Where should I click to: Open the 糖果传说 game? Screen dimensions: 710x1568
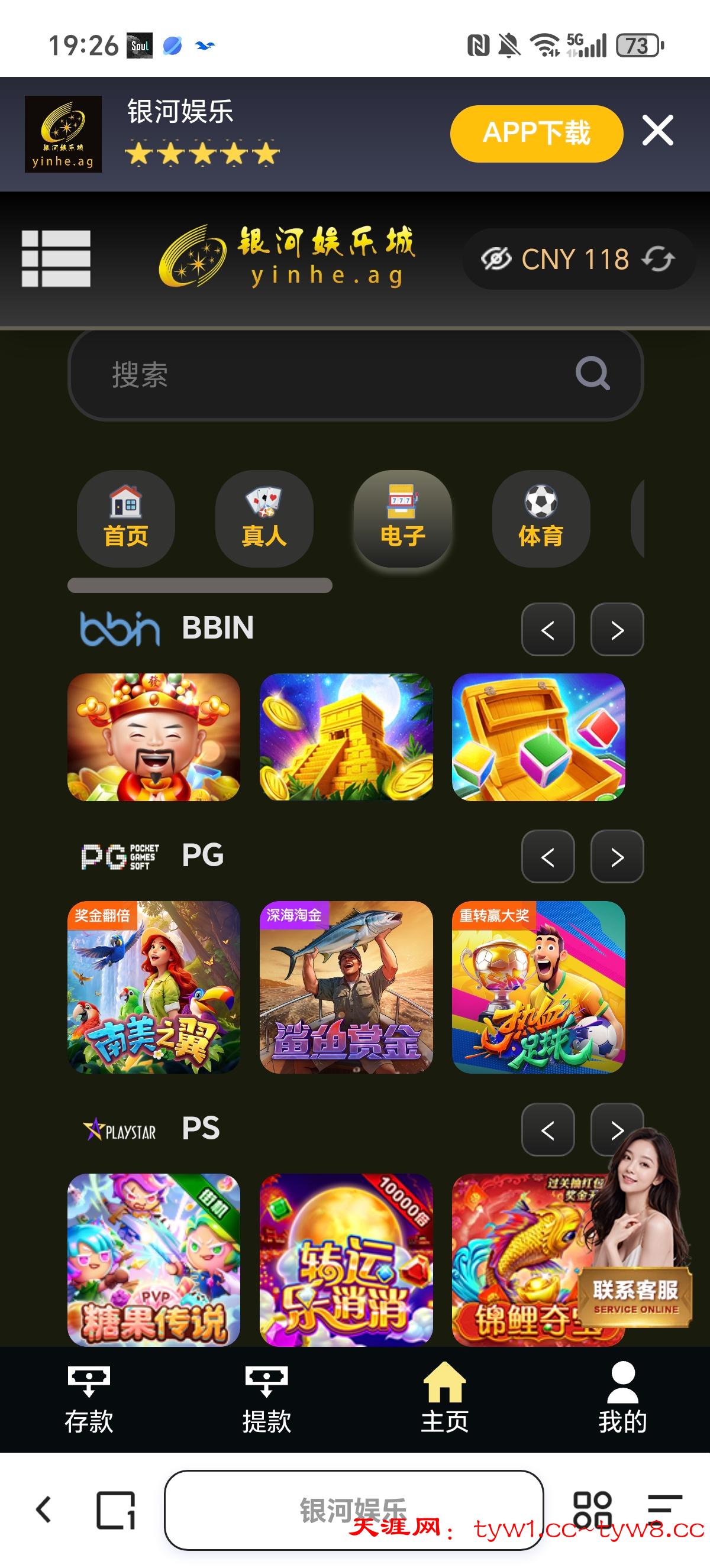point(153,1259)
